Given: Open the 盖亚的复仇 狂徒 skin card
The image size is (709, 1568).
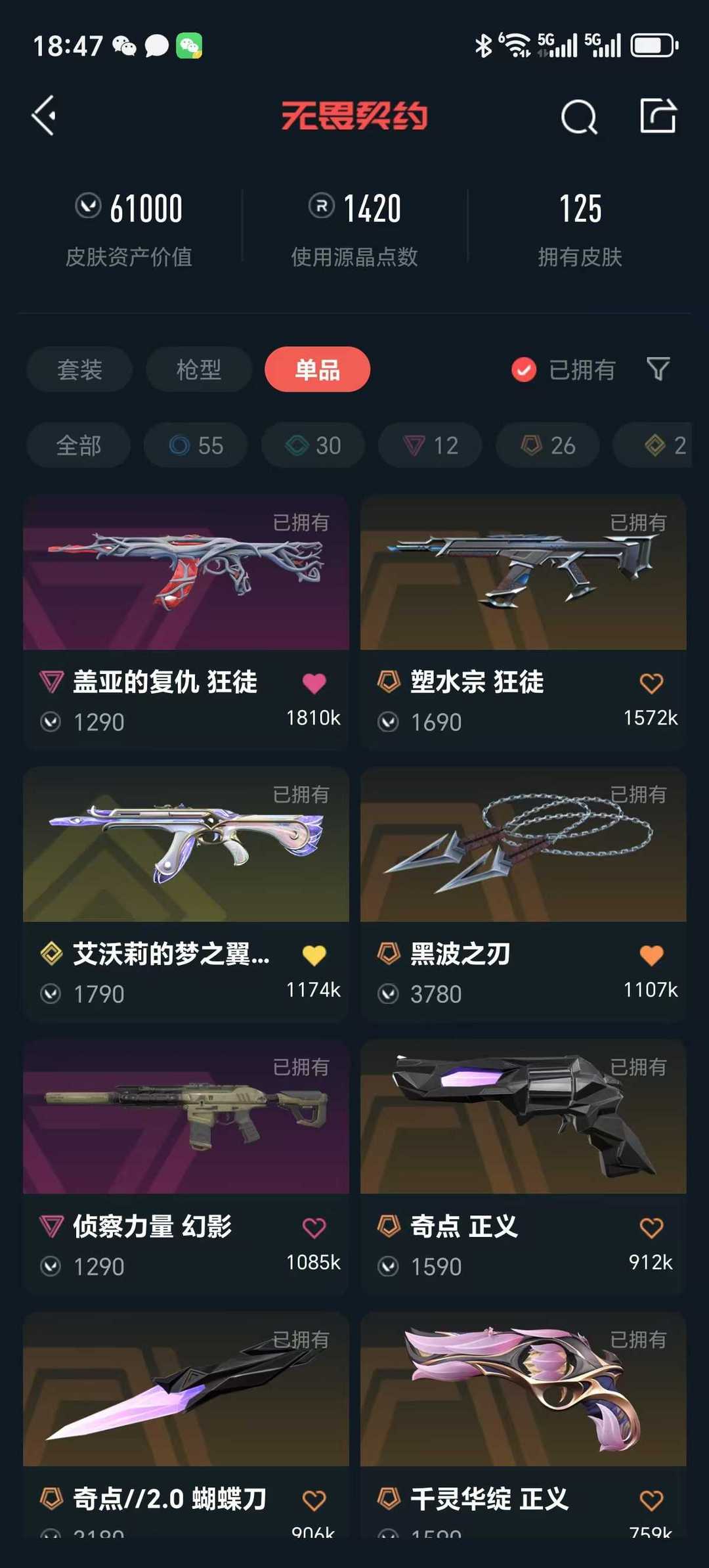Looking at the screenshot, I should click(x=186, y=621).
